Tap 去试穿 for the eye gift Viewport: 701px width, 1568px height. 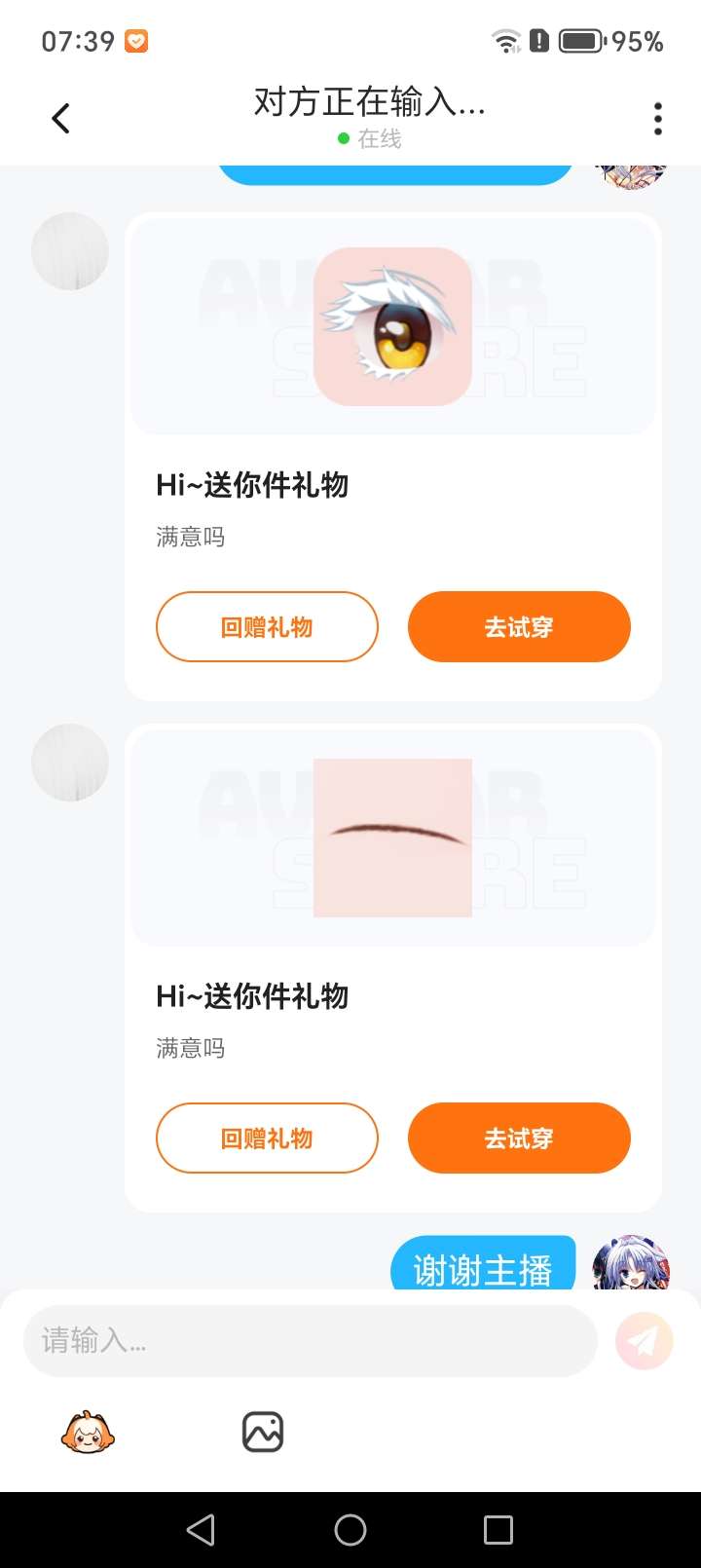coord(519,627)
